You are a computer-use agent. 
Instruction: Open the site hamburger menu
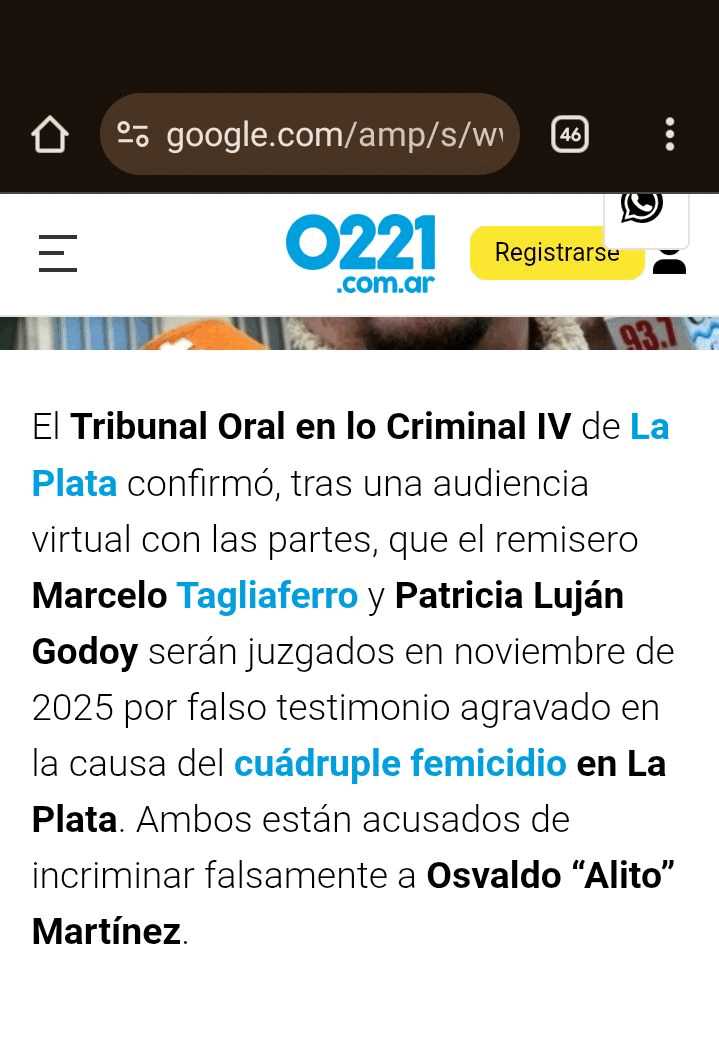[x=58, y=253]
